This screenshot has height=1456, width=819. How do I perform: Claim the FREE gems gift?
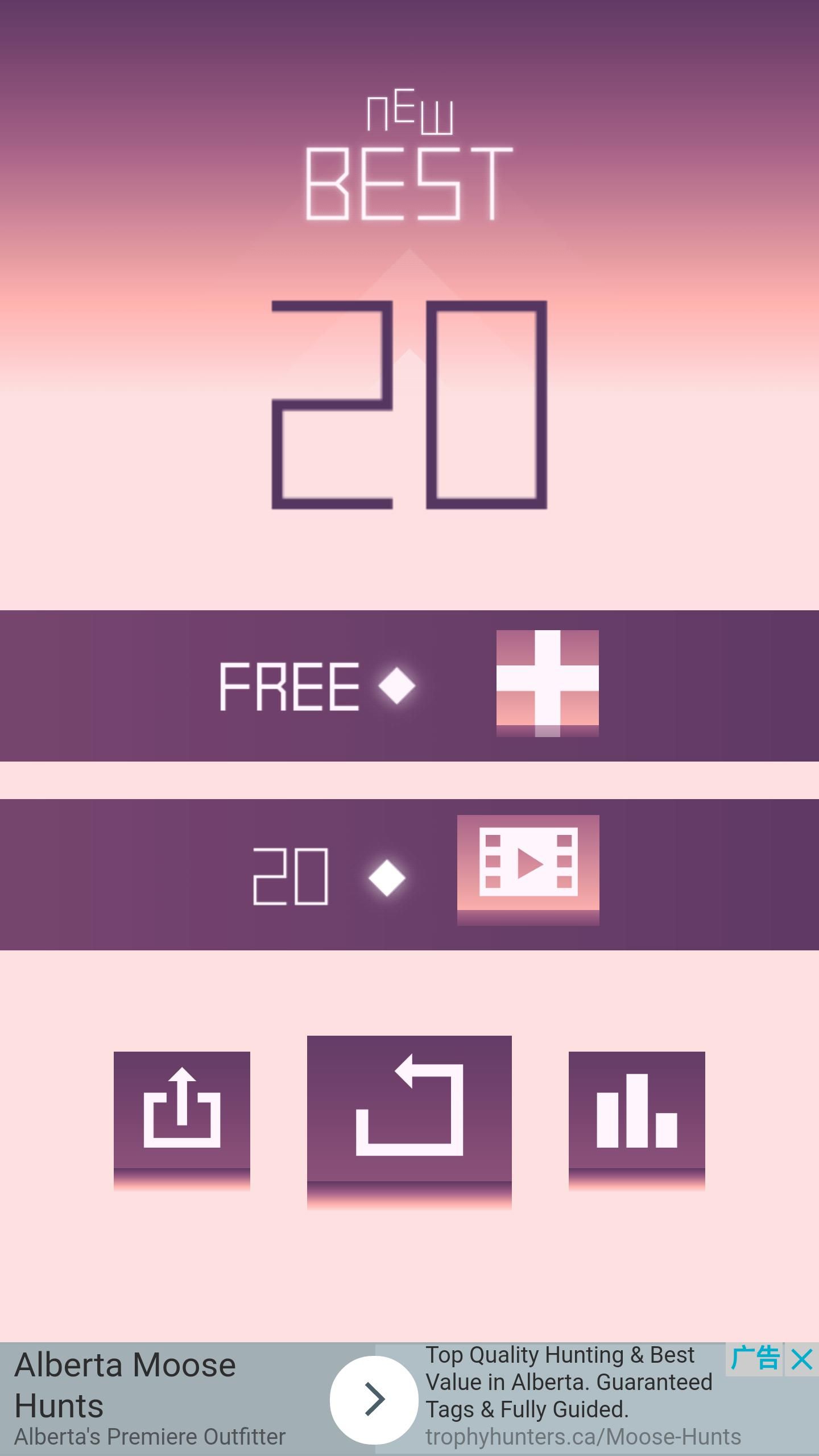pos(547,683)
